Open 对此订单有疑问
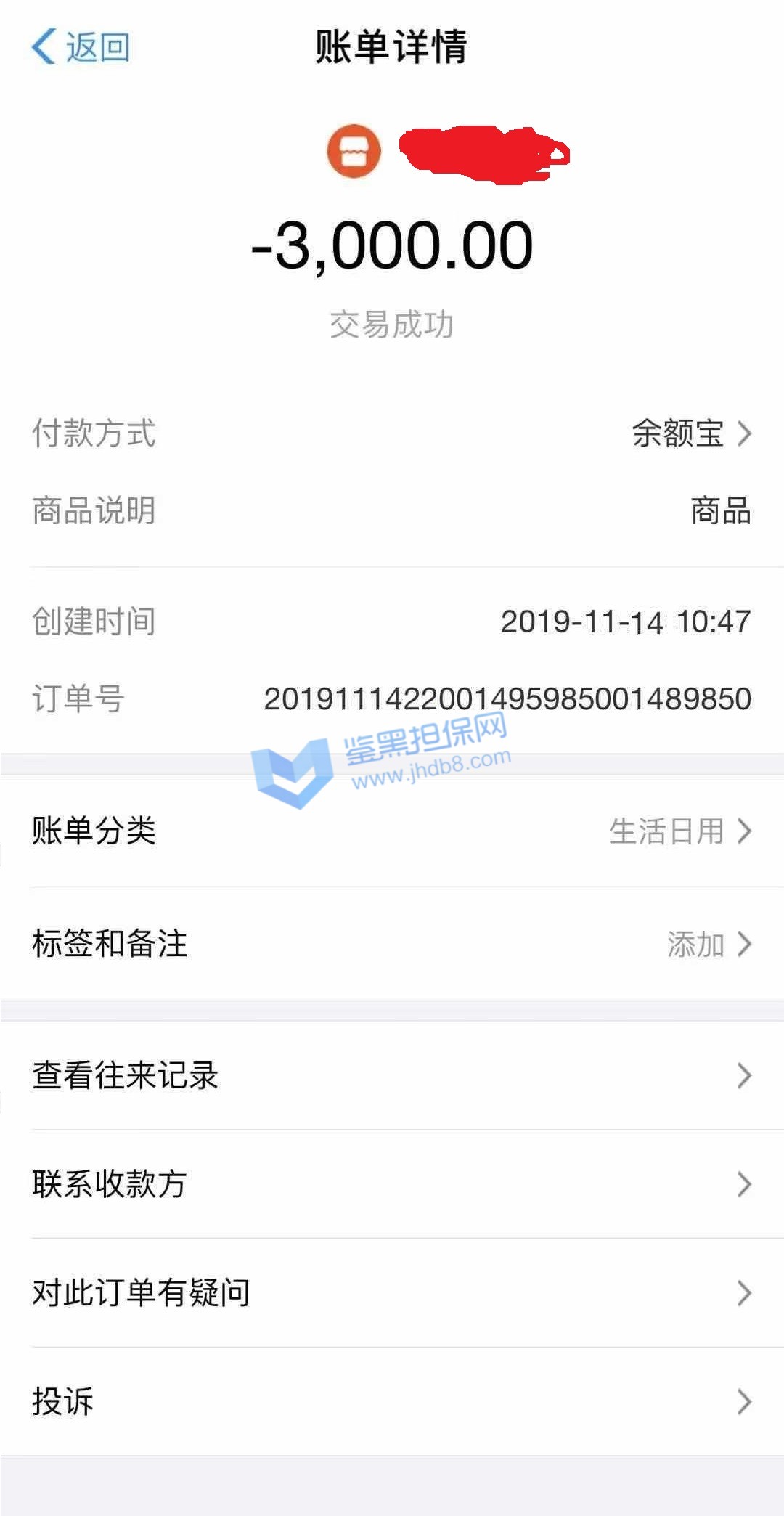Viewport: 784px width, 1516px height. (x=392, y=1293)
